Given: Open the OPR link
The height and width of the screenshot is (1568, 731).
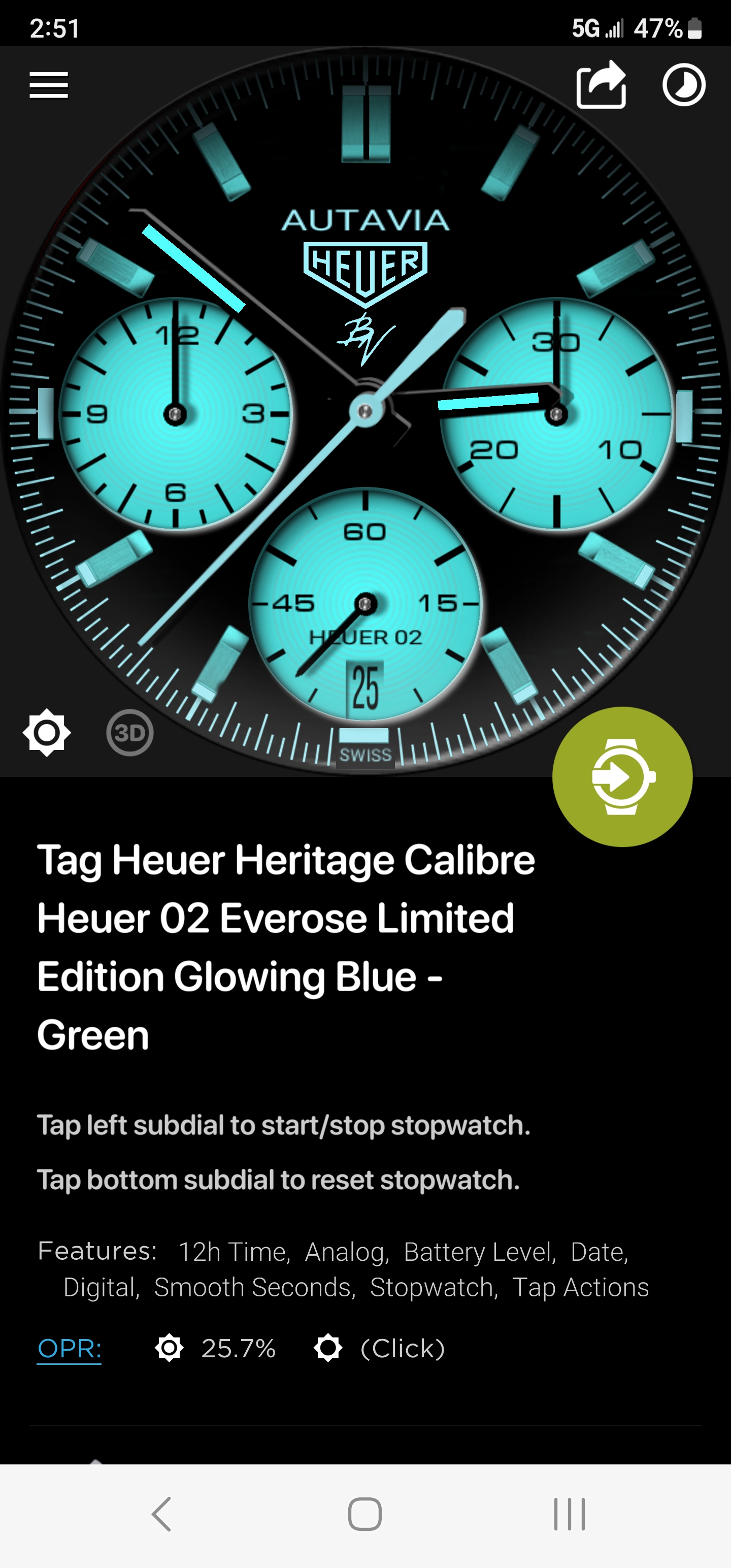Looking at the screenshot, I should [70, 1348].
